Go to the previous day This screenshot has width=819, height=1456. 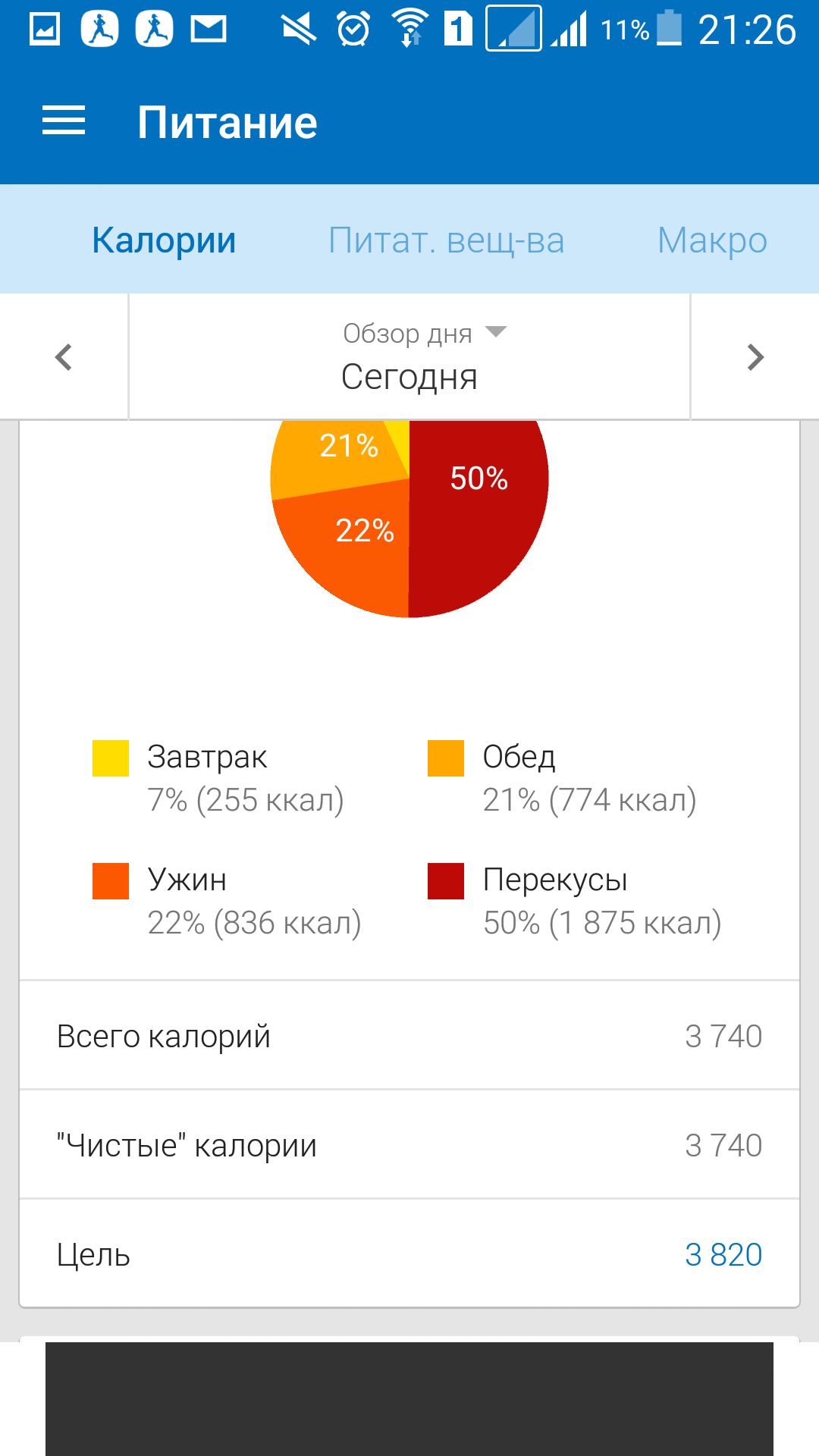[x=64, y=357]
